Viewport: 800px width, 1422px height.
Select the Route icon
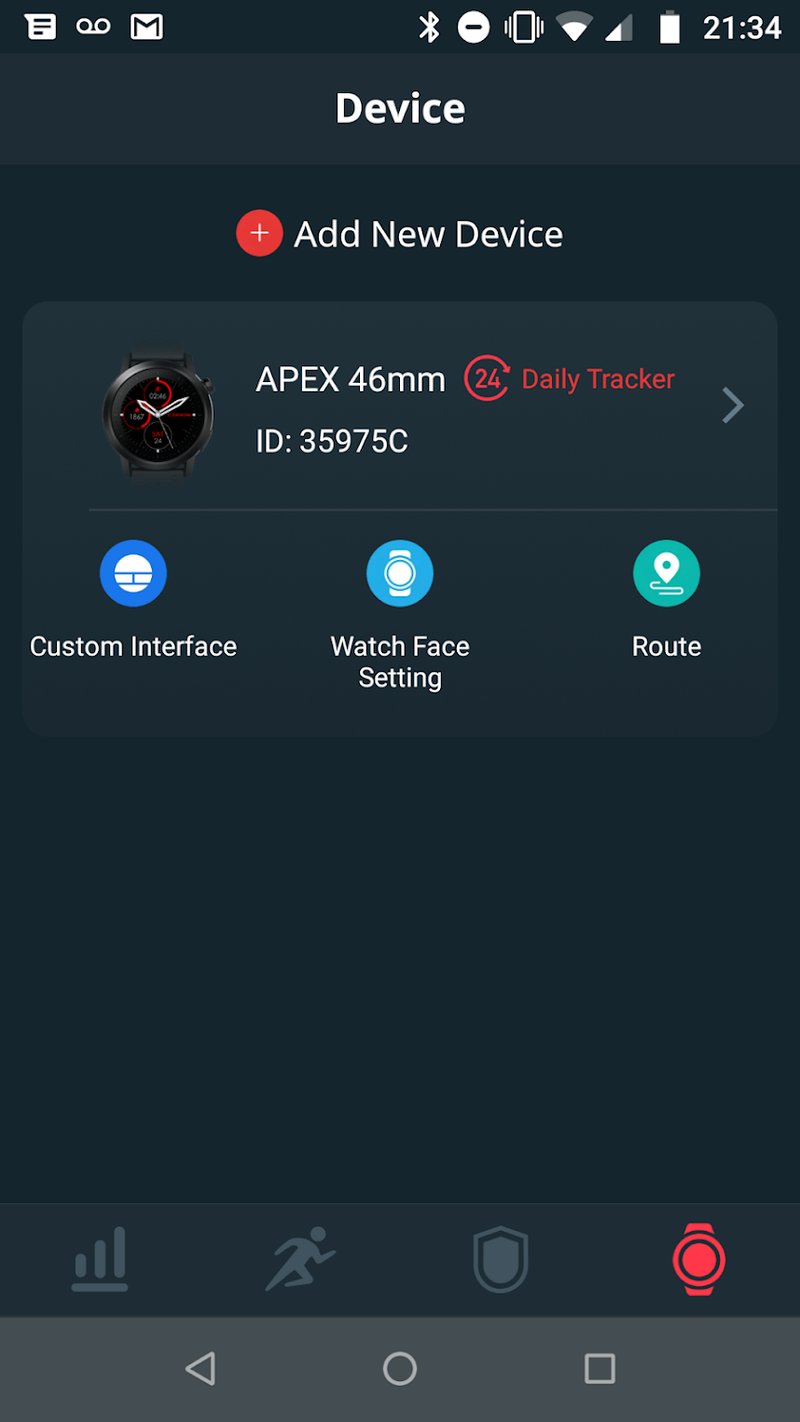coord(666,572)
